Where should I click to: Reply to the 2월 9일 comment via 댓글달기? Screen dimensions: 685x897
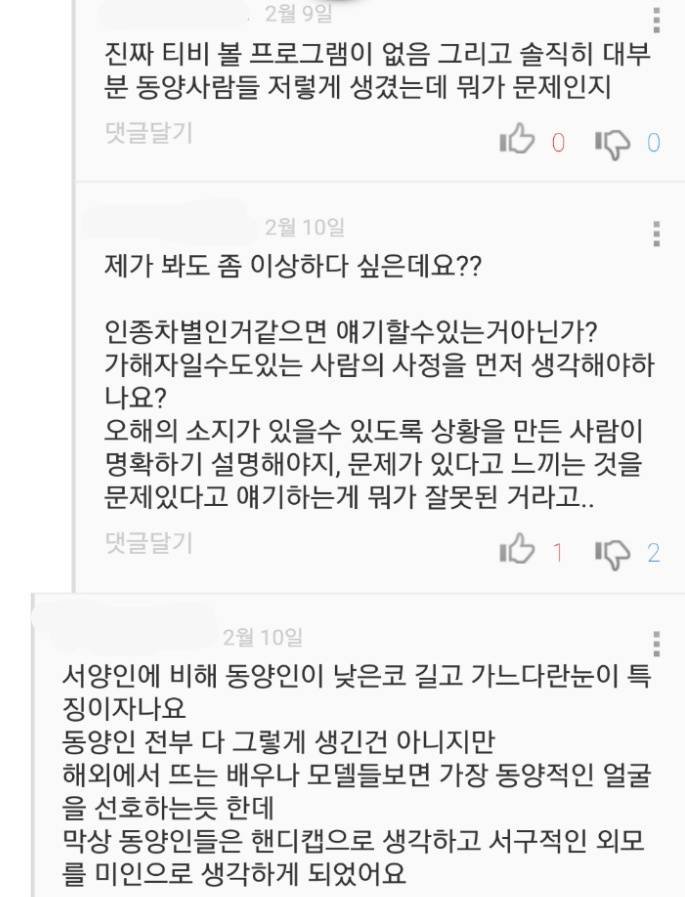click(x=148, y=133)
